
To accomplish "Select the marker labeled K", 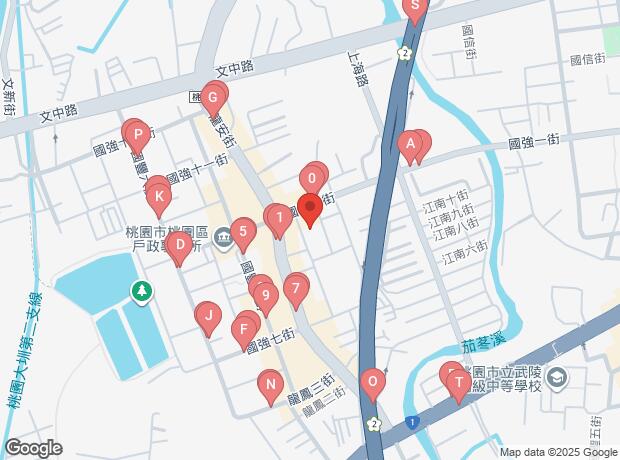I will pyautogui.click(x=158, y=190).
